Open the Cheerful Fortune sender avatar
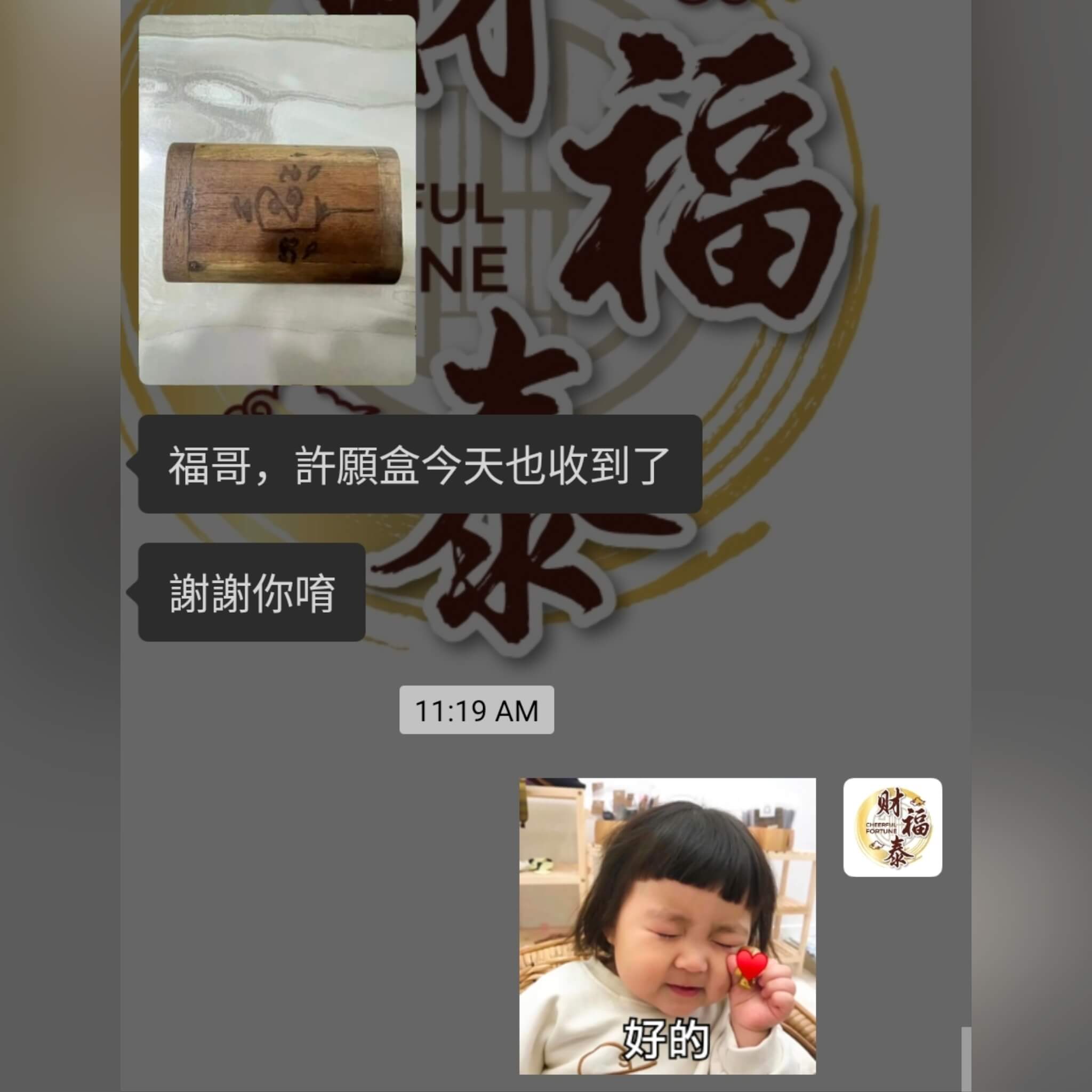Image resolution: width=1092 pixels, height=1092 pixels. [892, 827]
